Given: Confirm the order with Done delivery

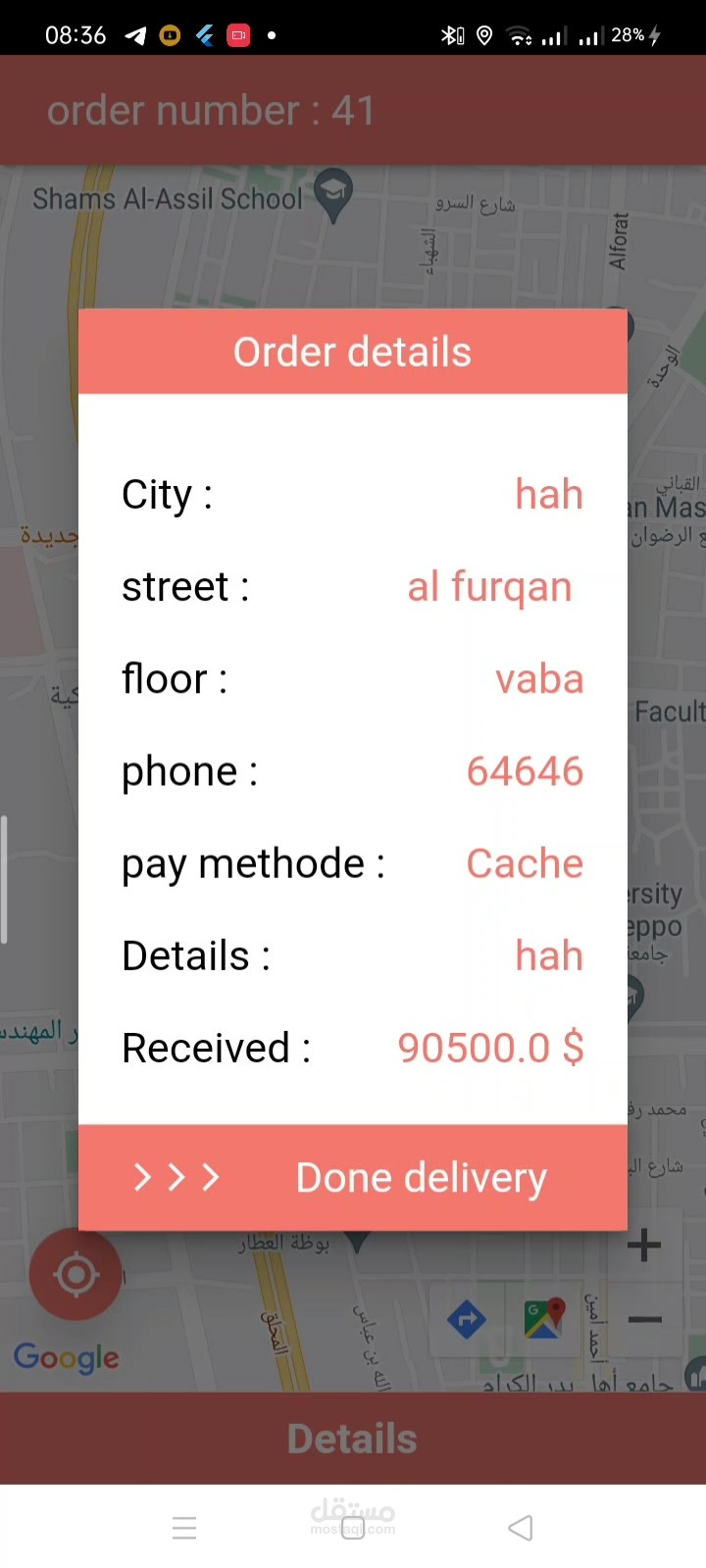Looking at the screenshot, I should 353,1177.
